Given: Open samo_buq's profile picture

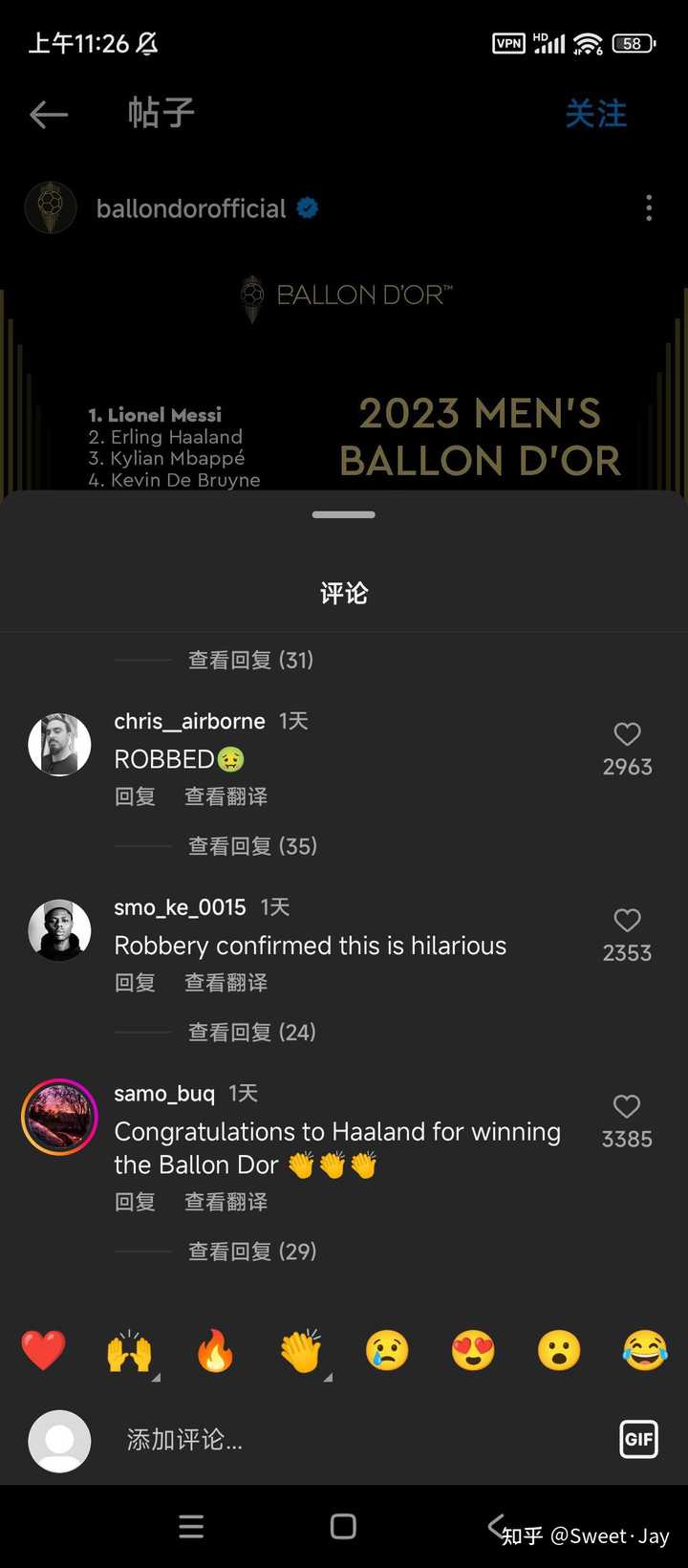Looking at the screenshot, I should [60, 1117].
